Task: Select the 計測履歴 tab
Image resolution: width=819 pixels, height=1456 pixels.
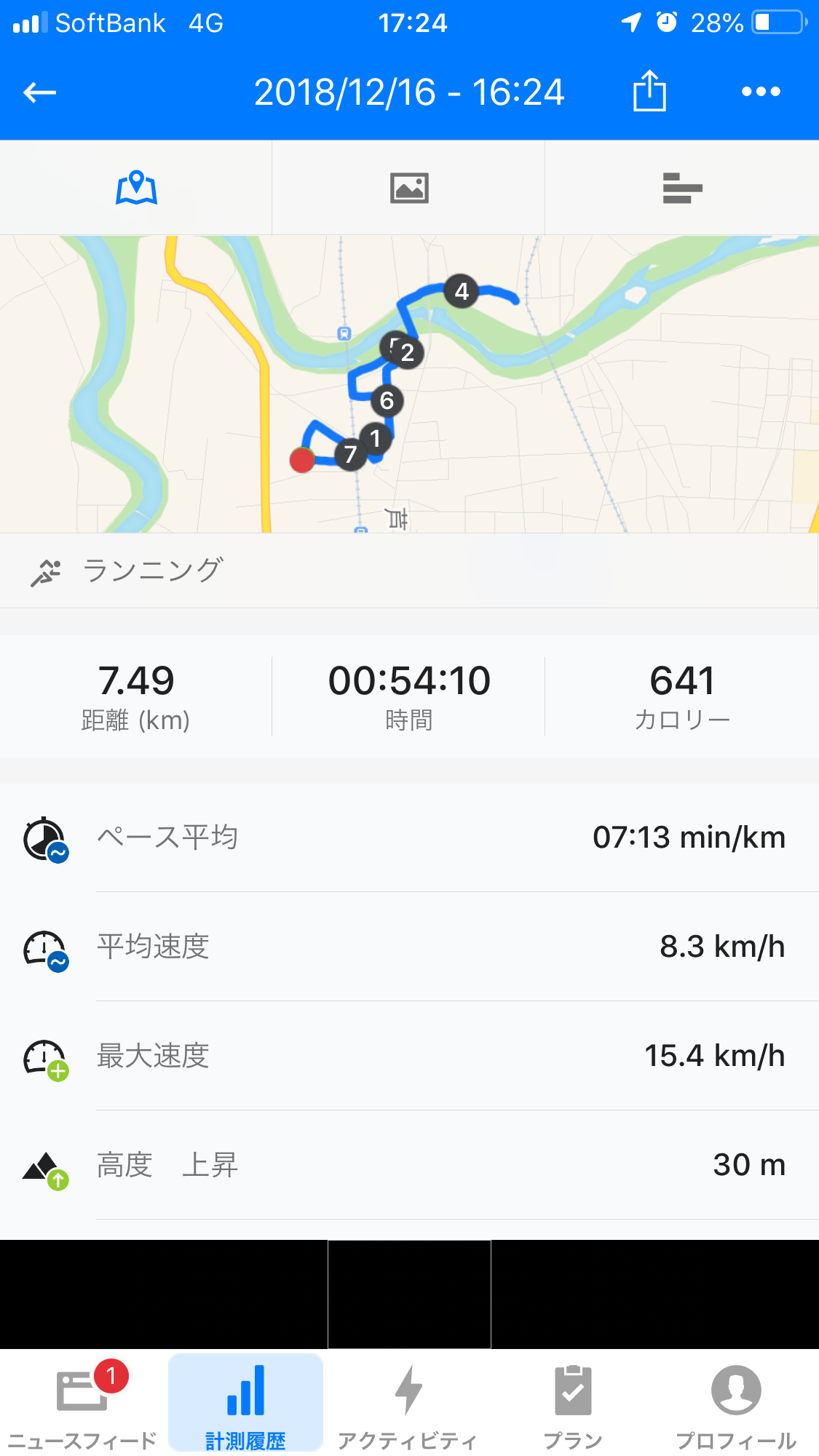Action: [x=245, y=1404]
